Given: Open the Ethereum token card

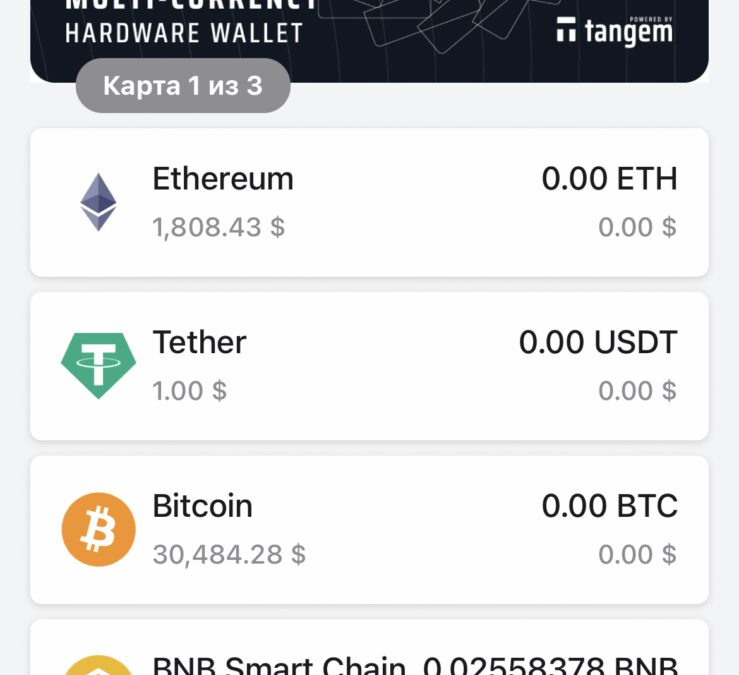Looking at the screenshot, I should point(369,202).
